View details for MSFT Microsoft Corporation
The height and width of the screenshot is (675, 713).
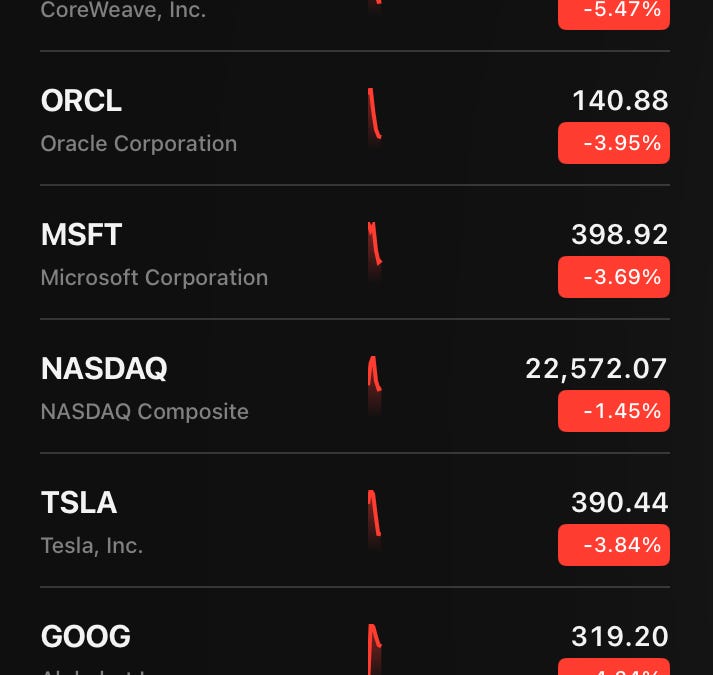coord(200,254)
